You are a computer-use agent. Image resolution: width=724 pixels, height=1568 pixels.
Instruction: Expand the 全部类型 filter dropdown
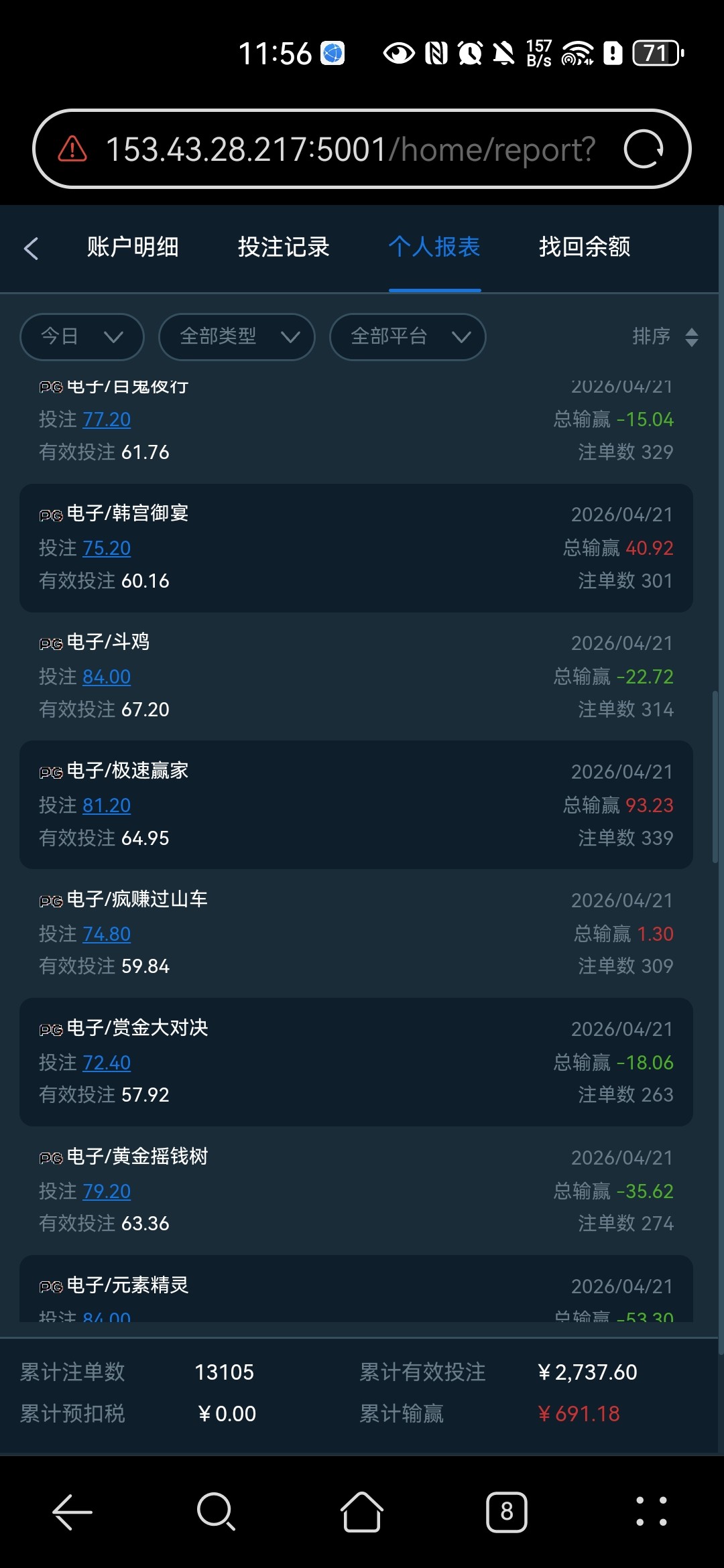point(237,336)
